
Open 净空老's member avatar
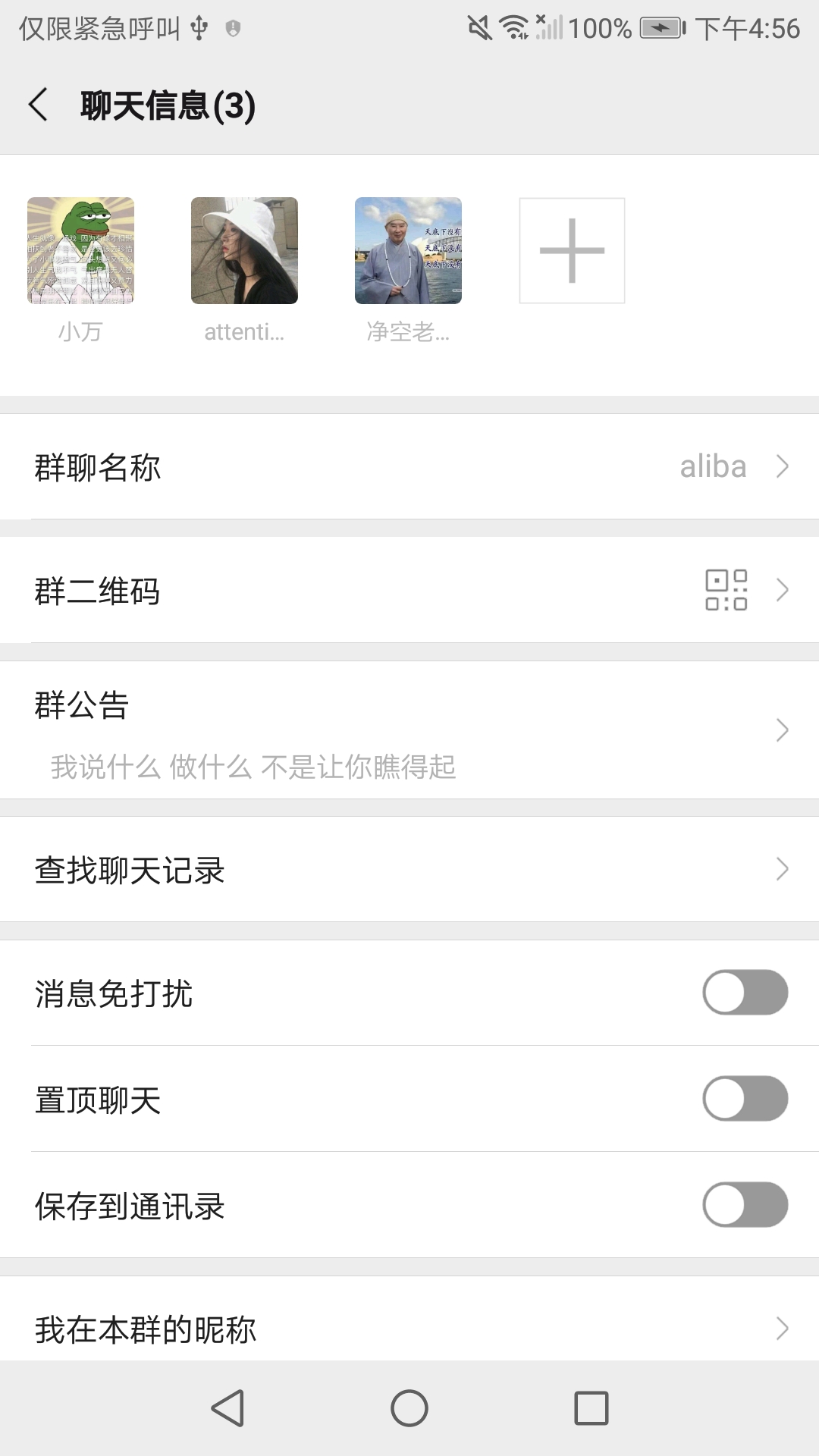pyautogui.click(x=407, y=250)
